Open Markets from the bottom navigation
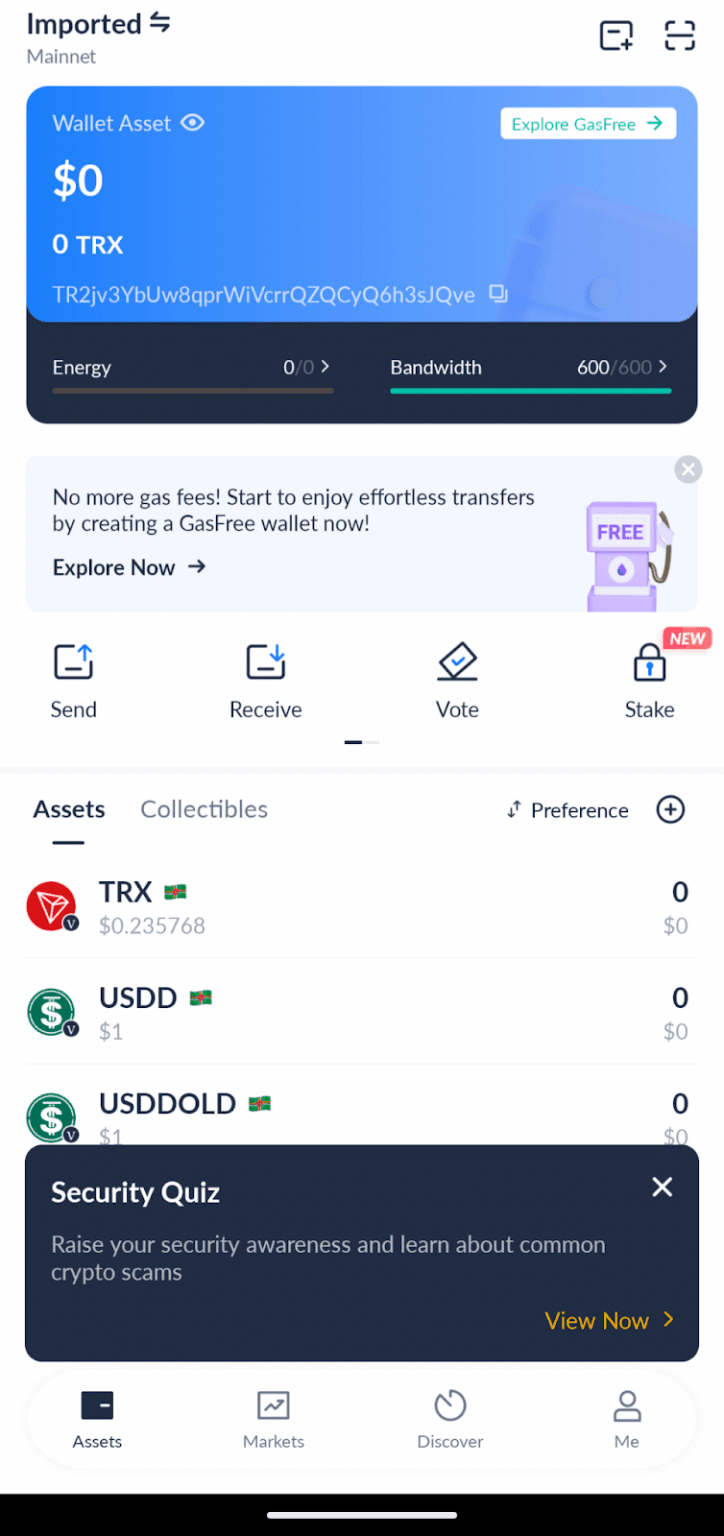The width and height of the screenshot is (724, 1536). 273,1418
